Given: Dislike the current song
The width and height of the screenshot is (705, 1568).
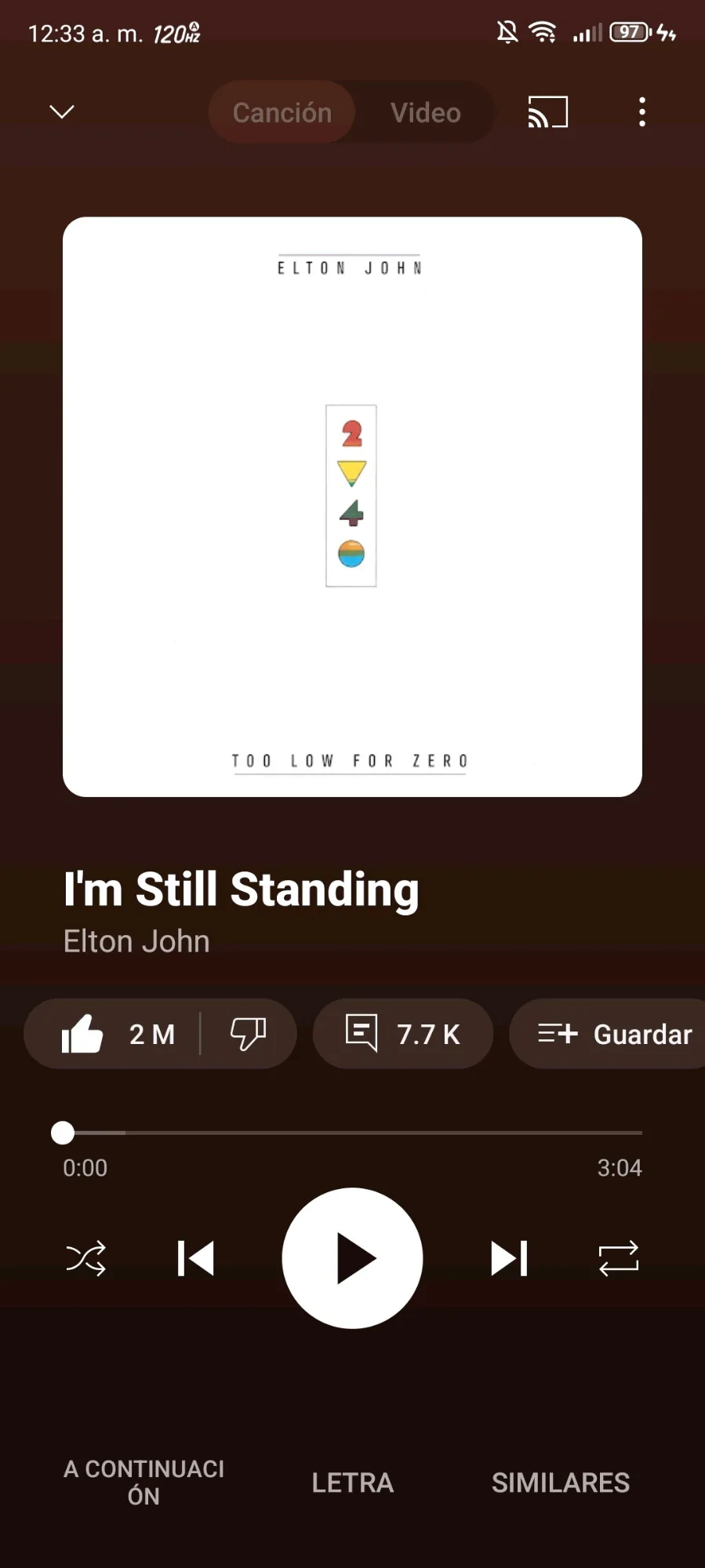Looking at the screenshot, I should (248, 1034).
